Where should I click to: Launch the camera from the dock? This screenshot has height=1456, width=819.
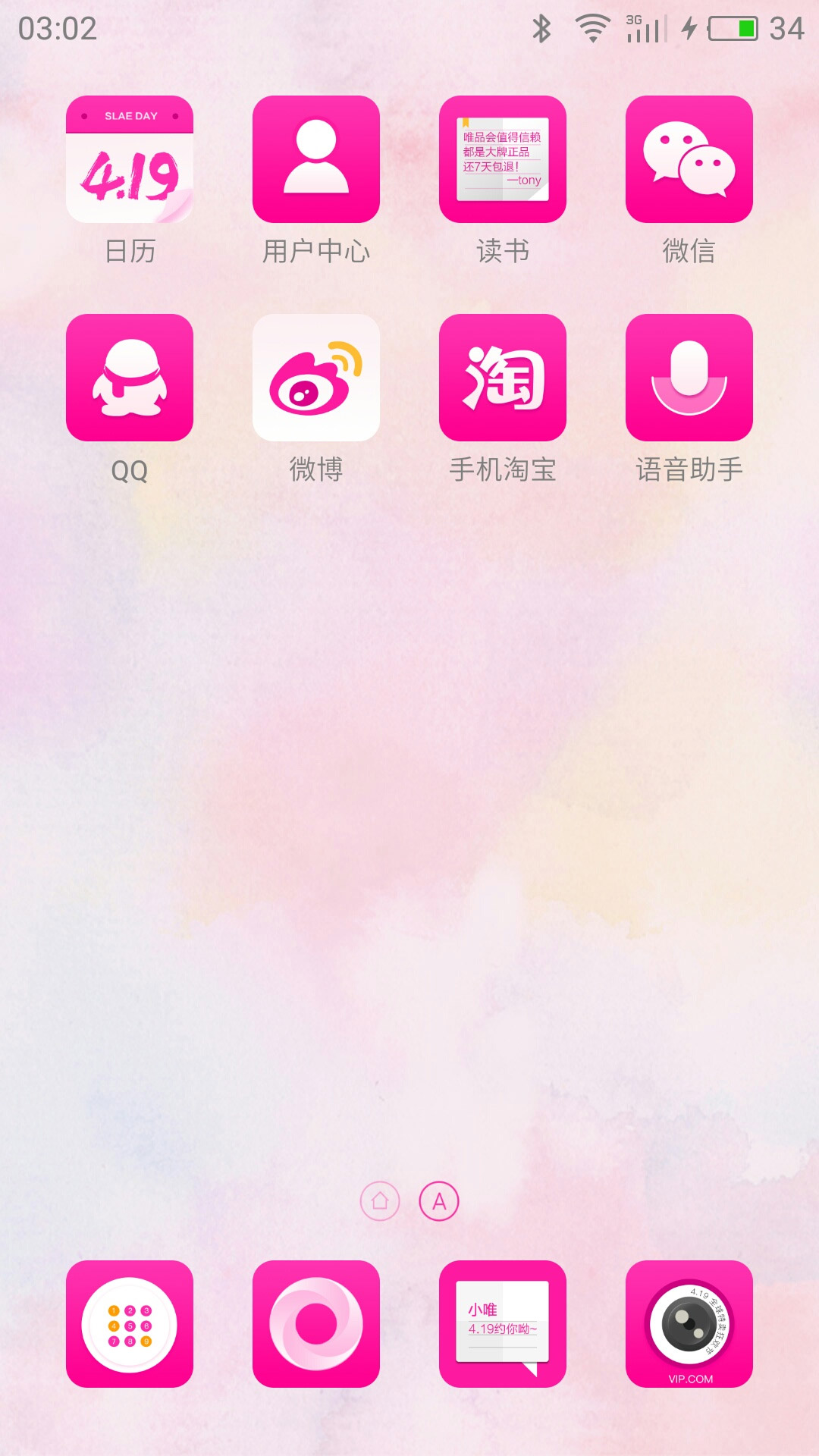tap(689, 1324)
